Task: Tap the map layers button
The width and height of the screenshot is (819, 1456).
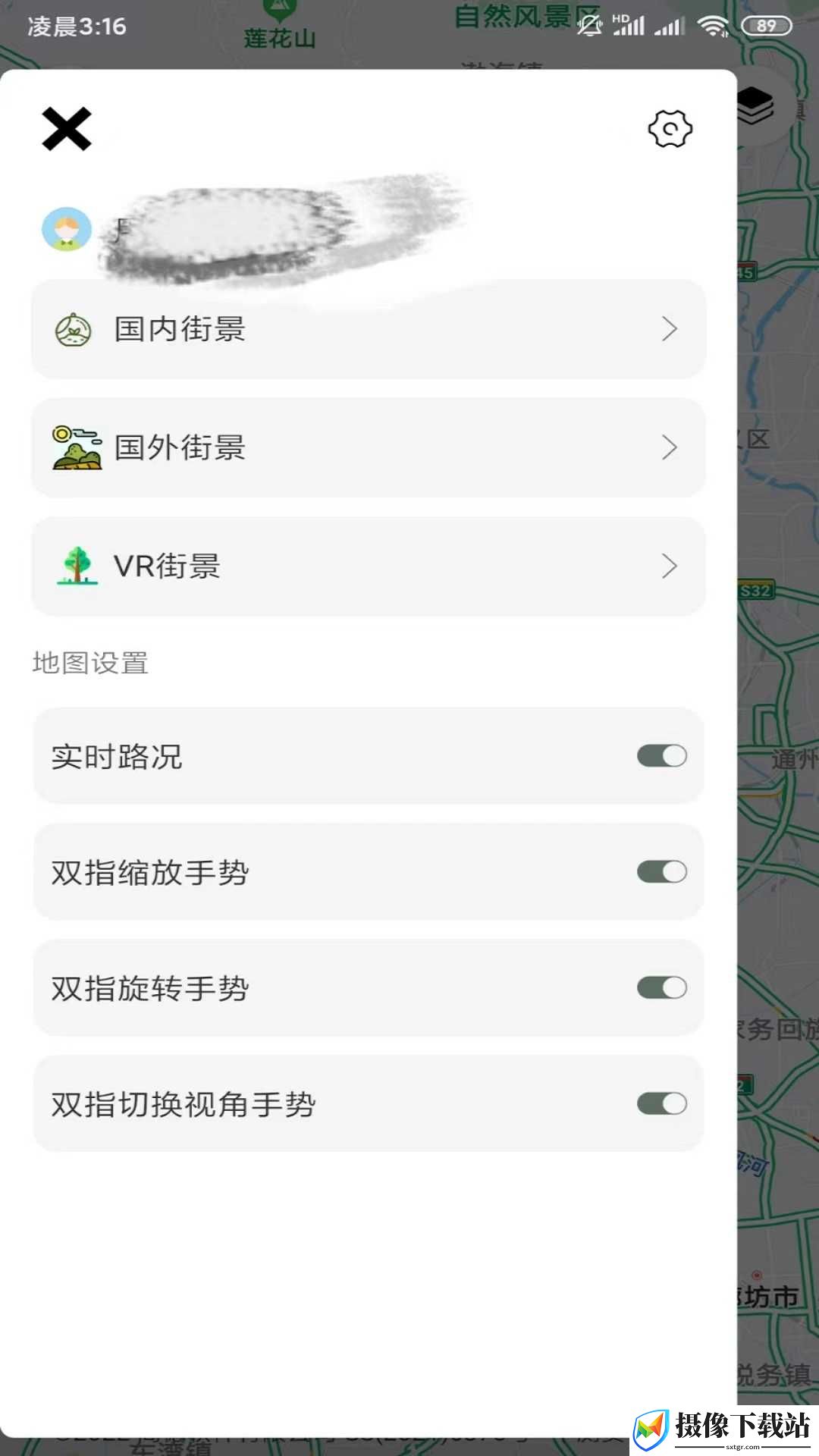Action: click(757, 105)
